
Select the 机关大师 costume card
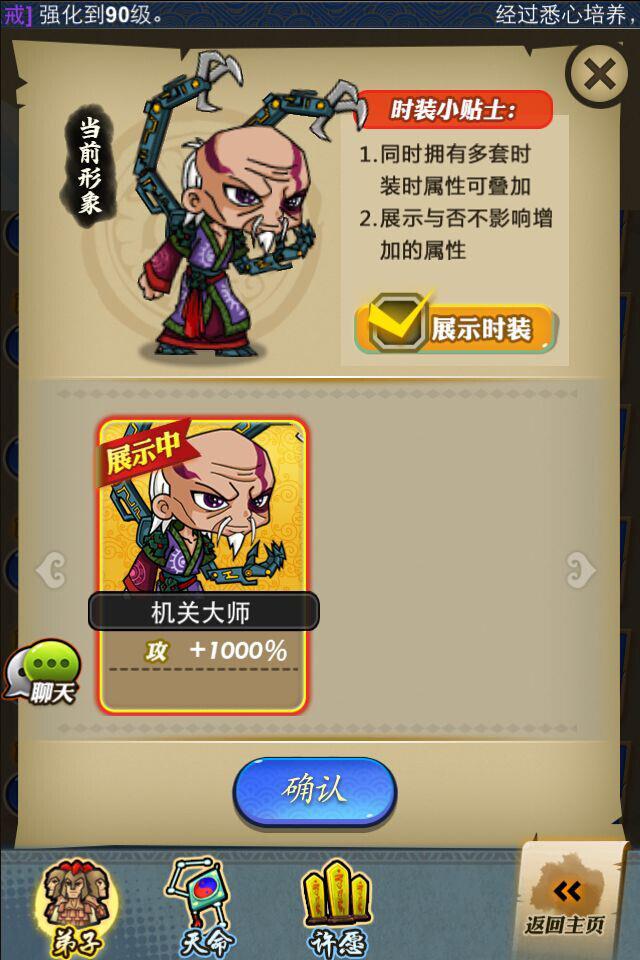tap(203, 565)
